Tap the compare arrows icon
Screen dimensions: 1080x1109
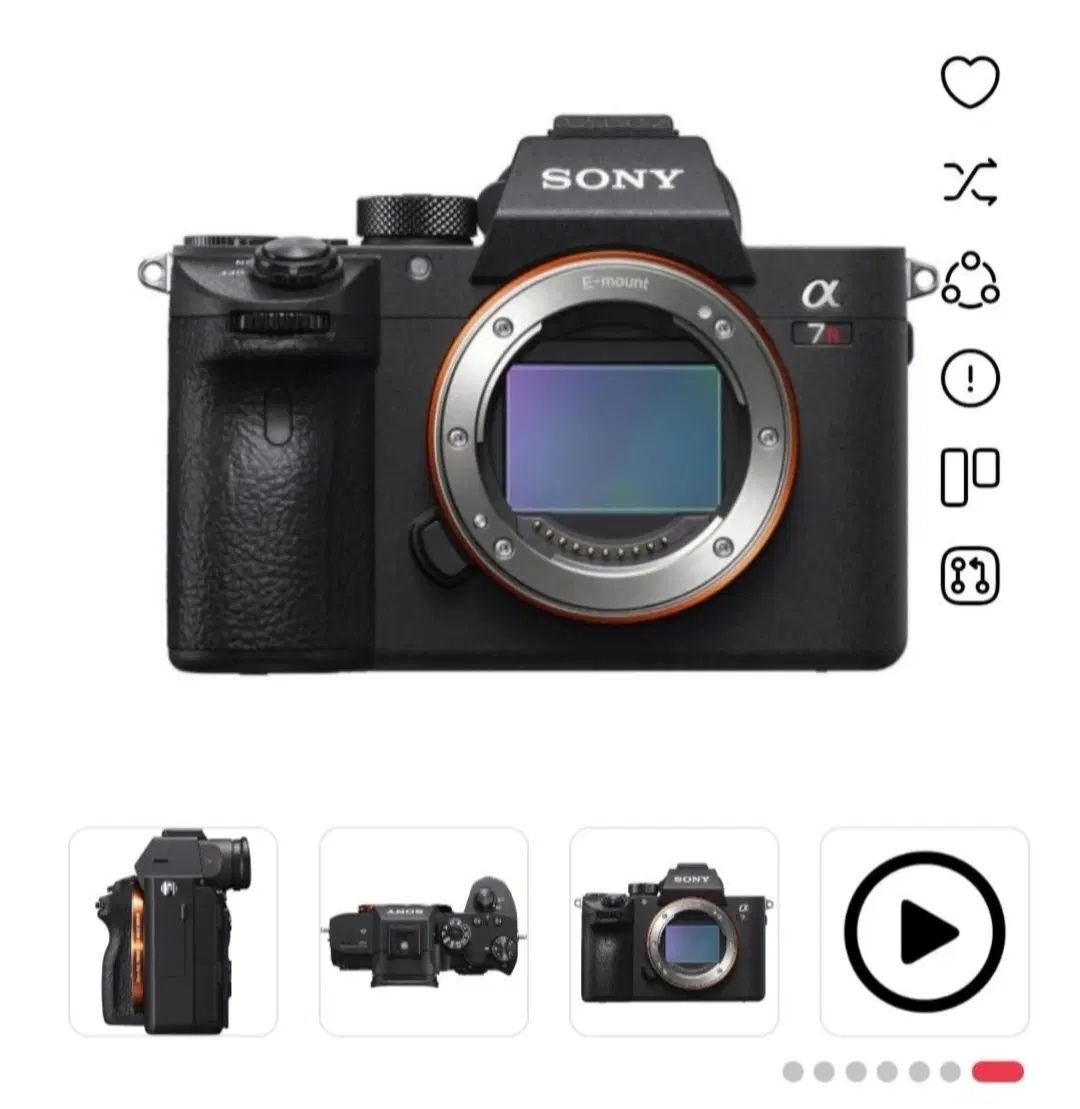(x=969, y=575)
